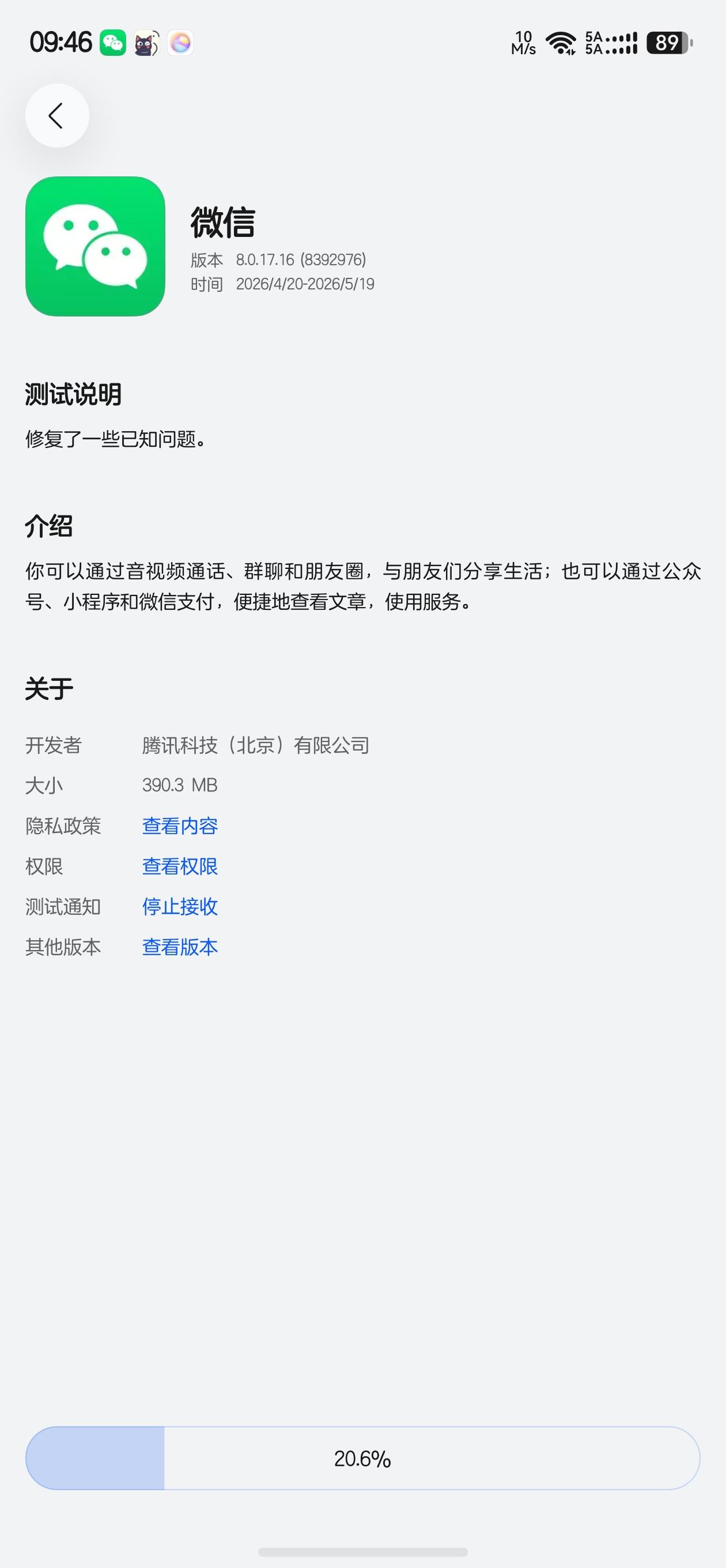Open 查看内容 to view the privacy policy

[180, 826]
